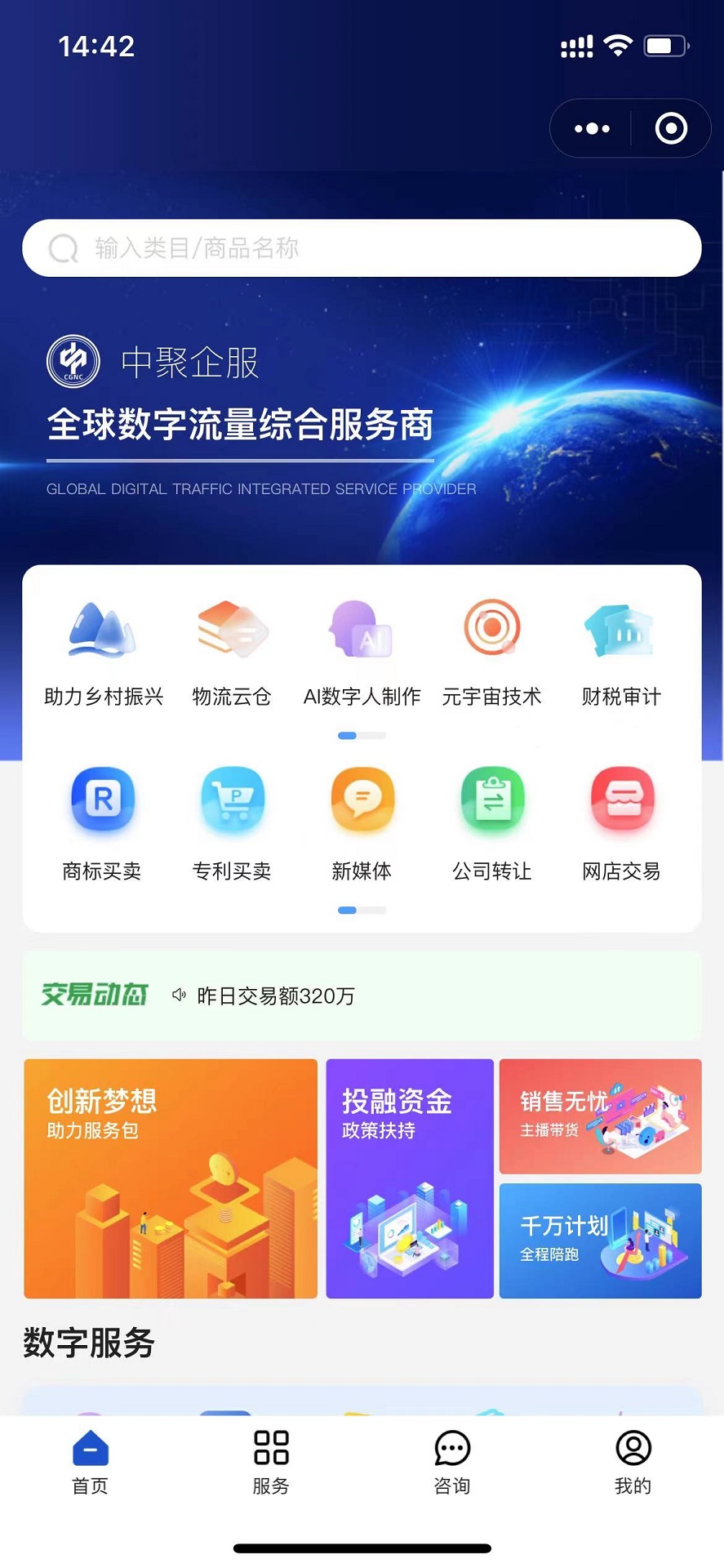Go to the 我的 tab

click(633, 1462)
